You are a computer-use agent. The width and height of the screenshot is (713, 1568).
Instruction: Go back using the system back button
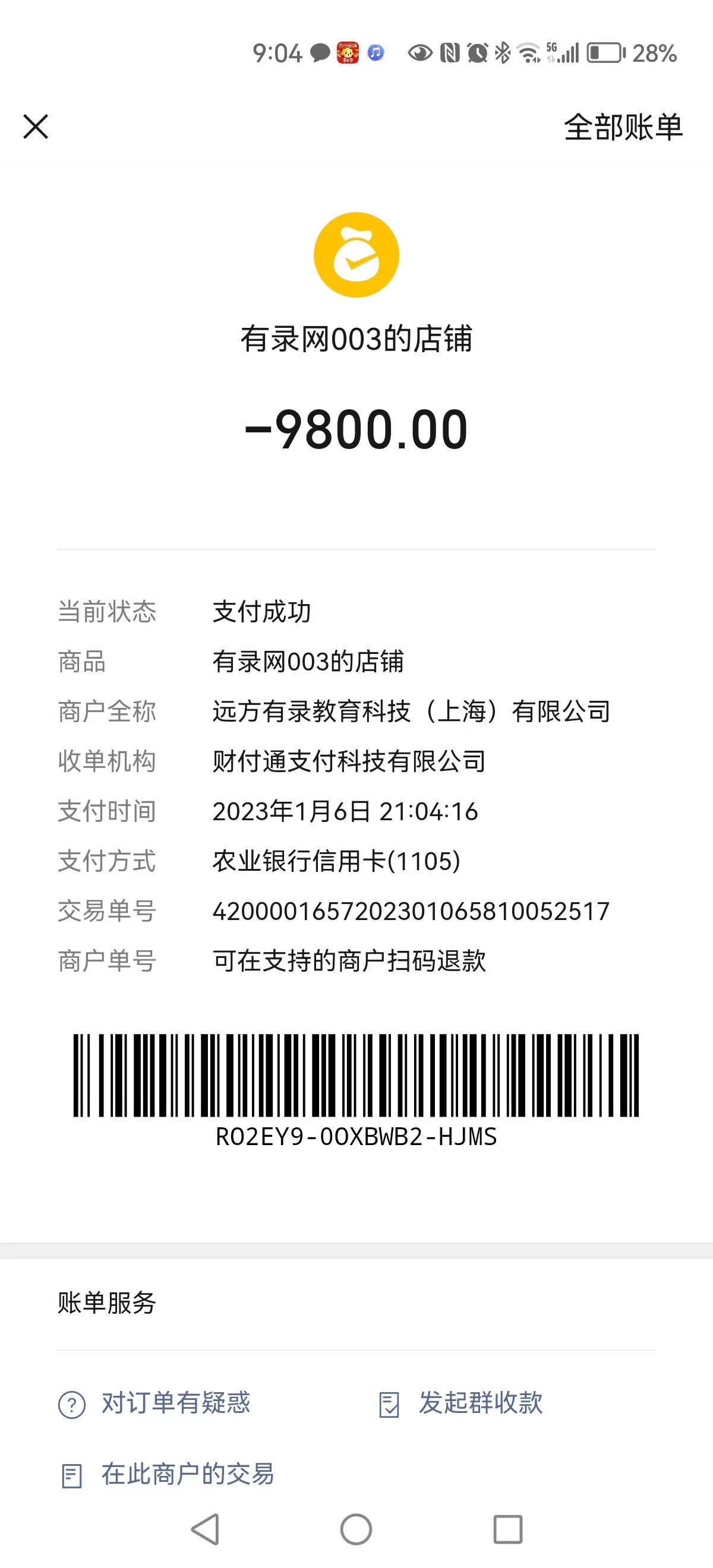pyautogui.click(x=205, y=1529)
